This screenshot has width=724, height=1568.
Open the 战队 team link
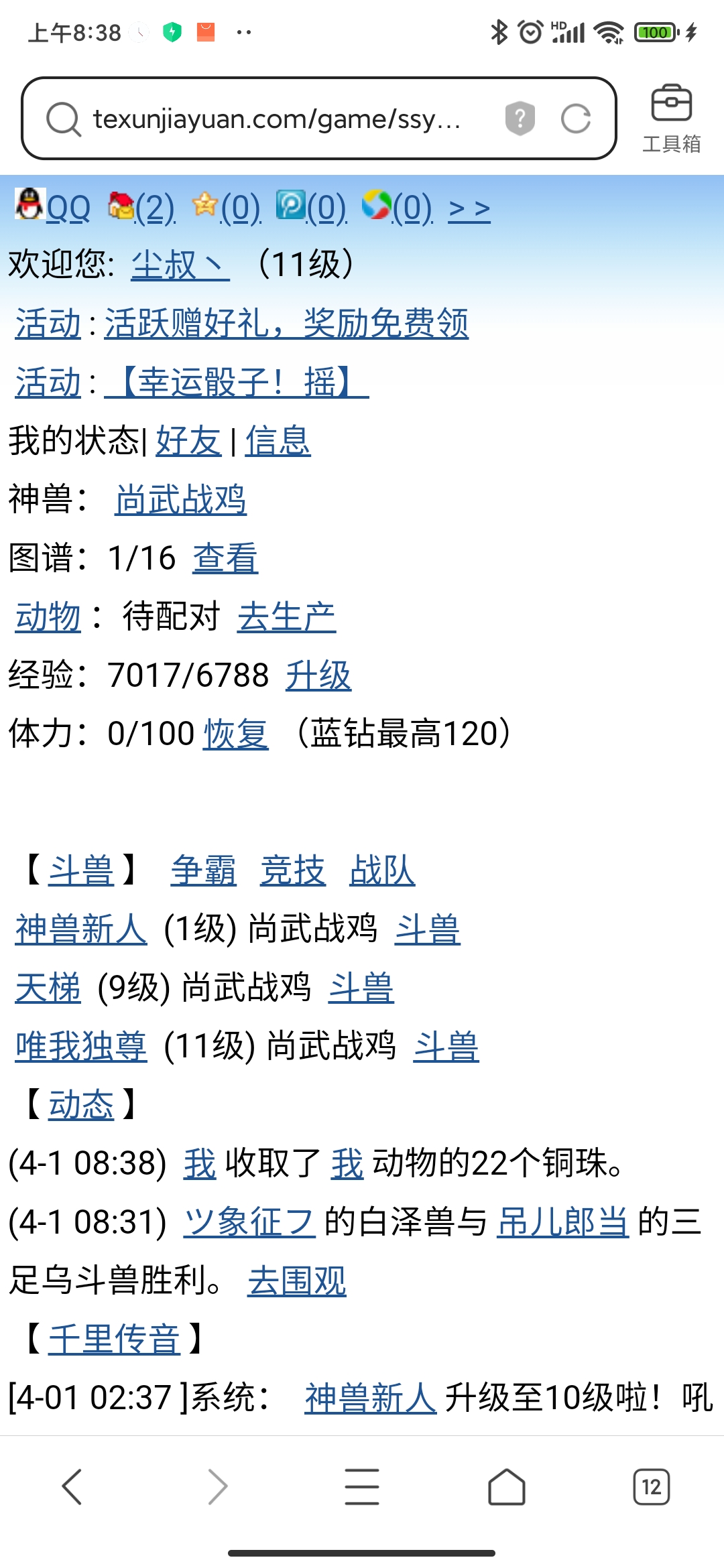tap(382, 870)
